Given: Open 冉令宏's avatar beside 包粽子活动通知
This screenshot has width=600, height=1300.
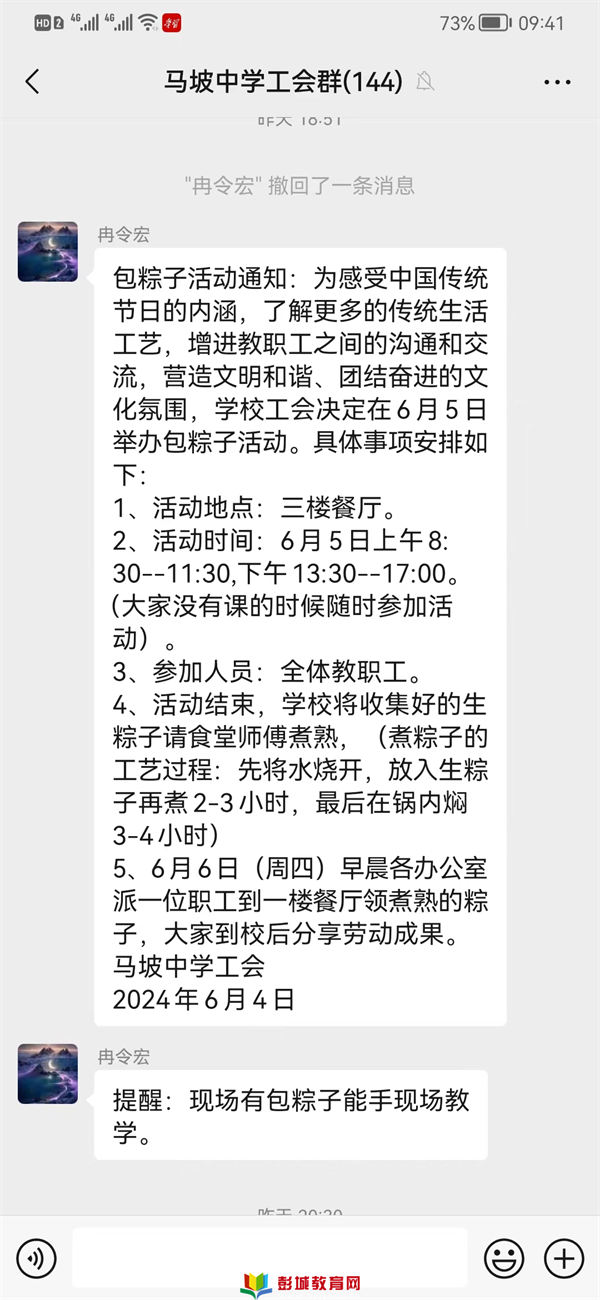Looking at the screenshot, I should 48,252.
